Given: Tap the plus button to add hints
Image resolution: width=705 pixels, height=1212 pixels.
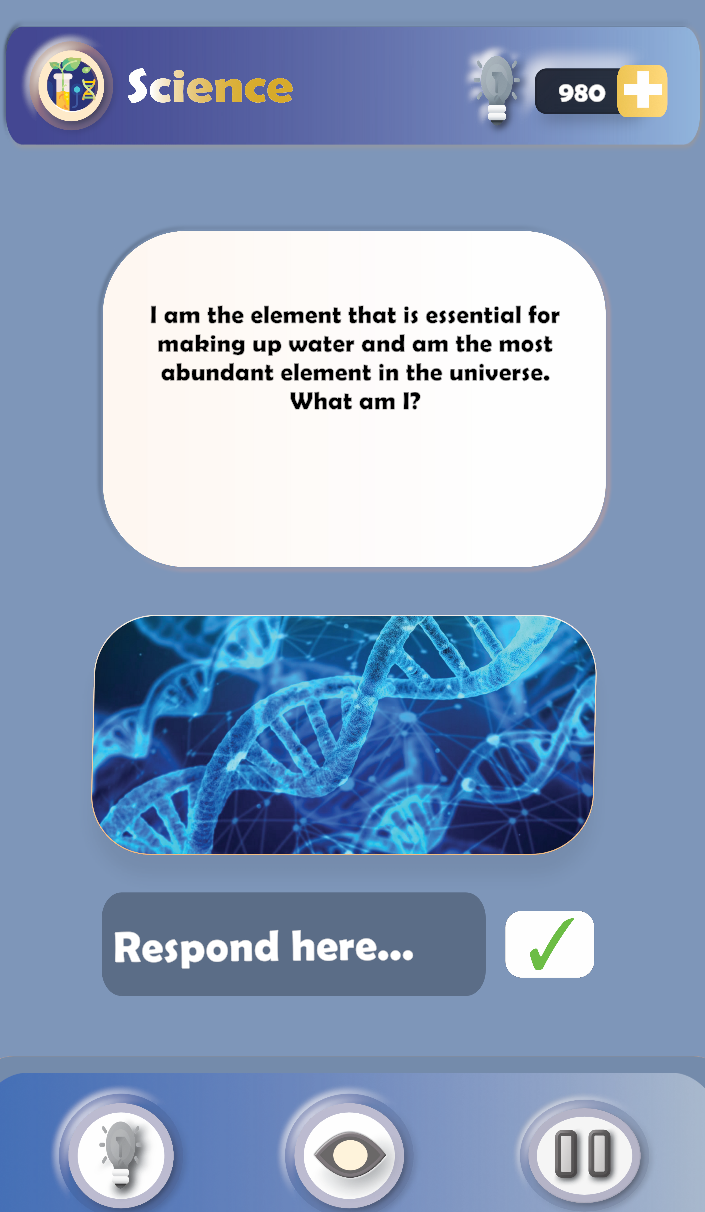Looking at the screenshot, I should point(642,92).
